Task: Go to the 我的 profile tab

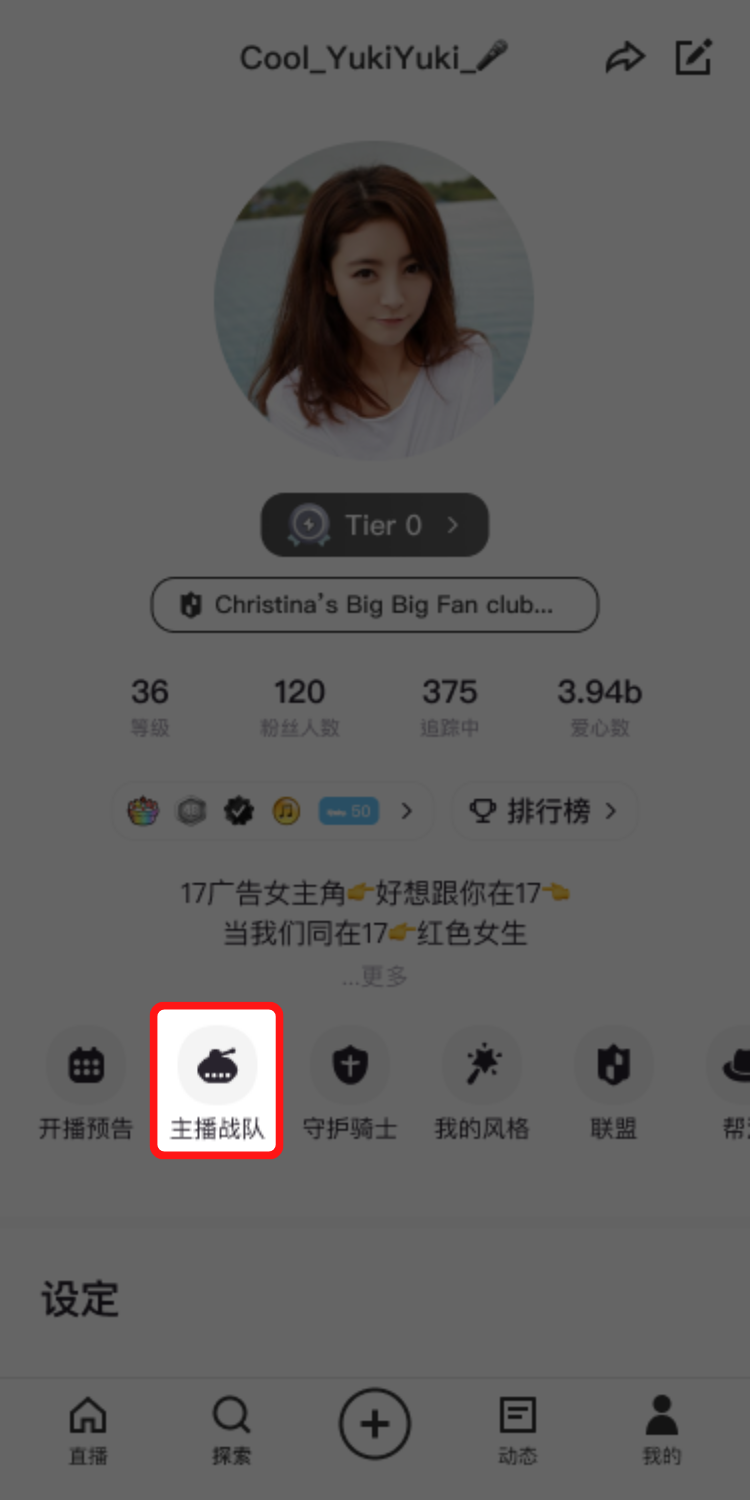Action: click(x=661, y=1430)
